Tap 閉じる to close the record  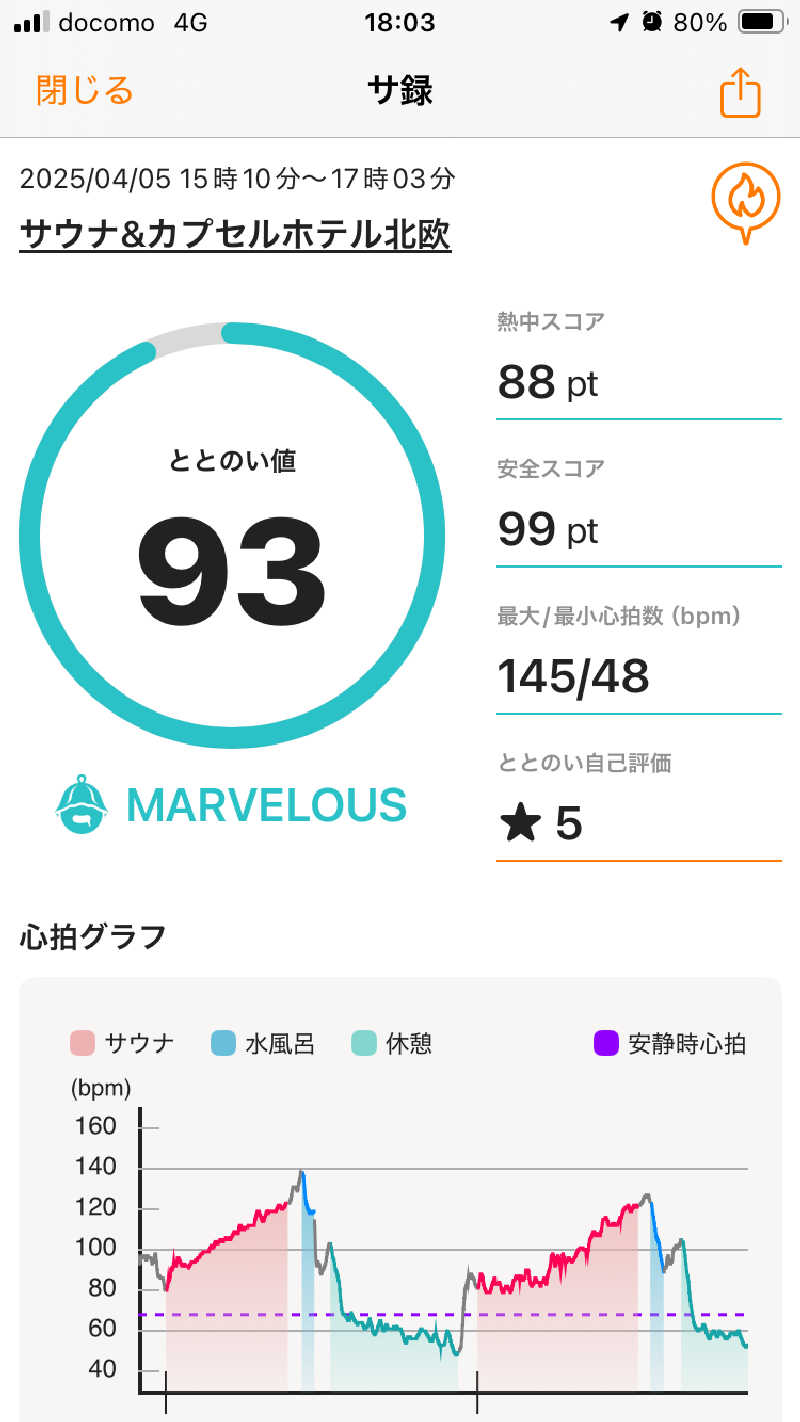[85, 91]
